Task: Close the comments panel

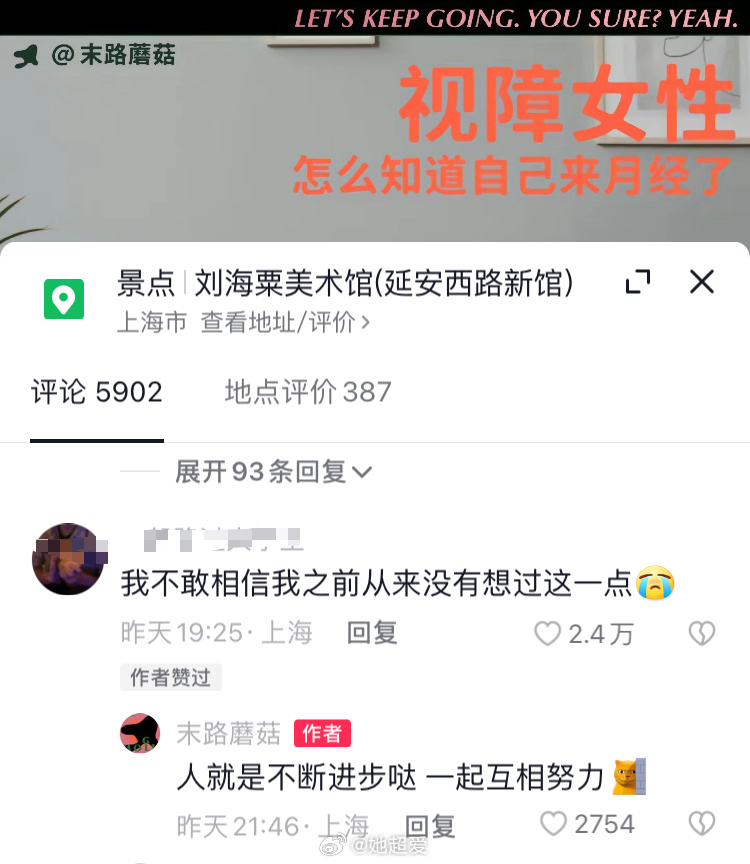Action: coord(702,283)
